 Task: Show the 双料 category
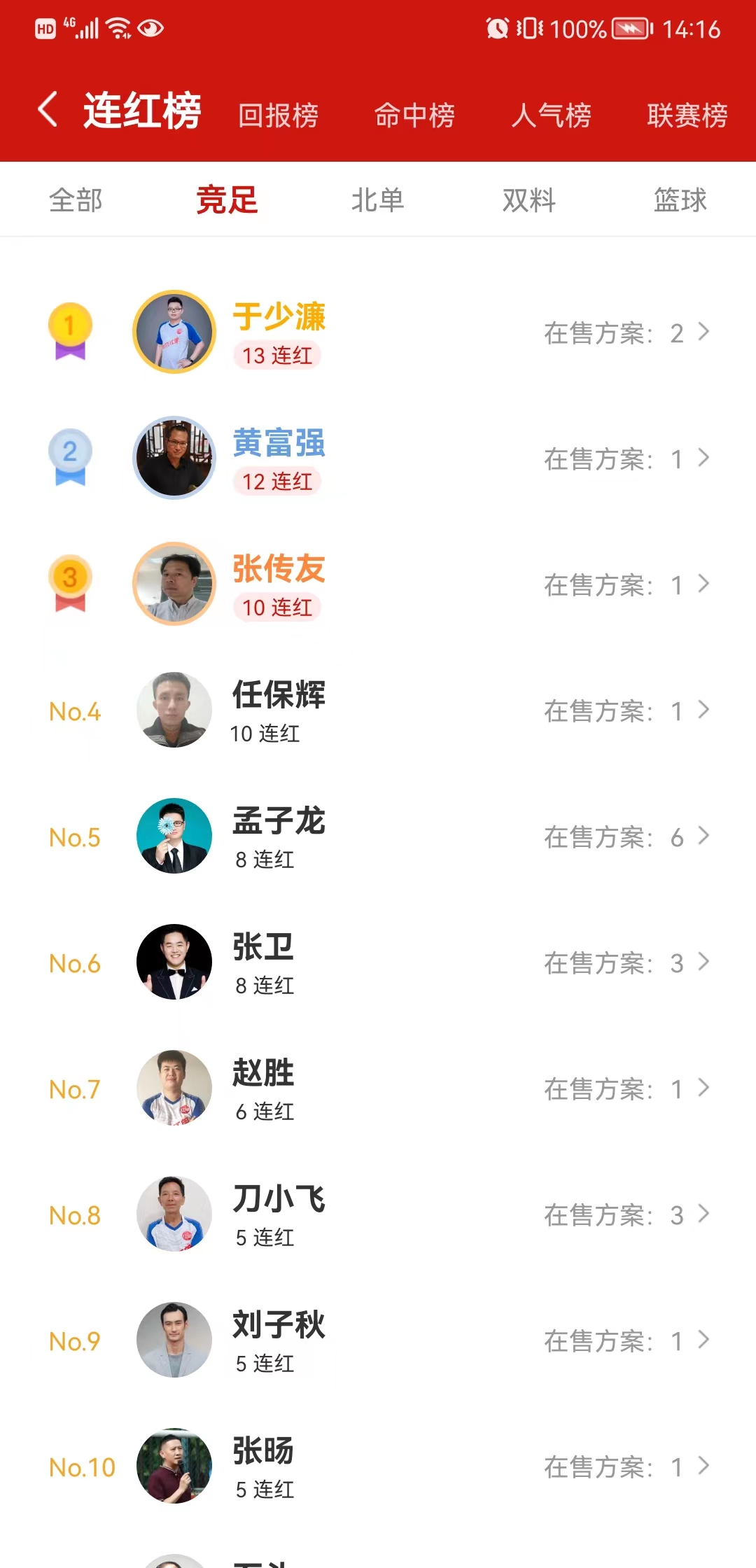click(x=528, y=200)
